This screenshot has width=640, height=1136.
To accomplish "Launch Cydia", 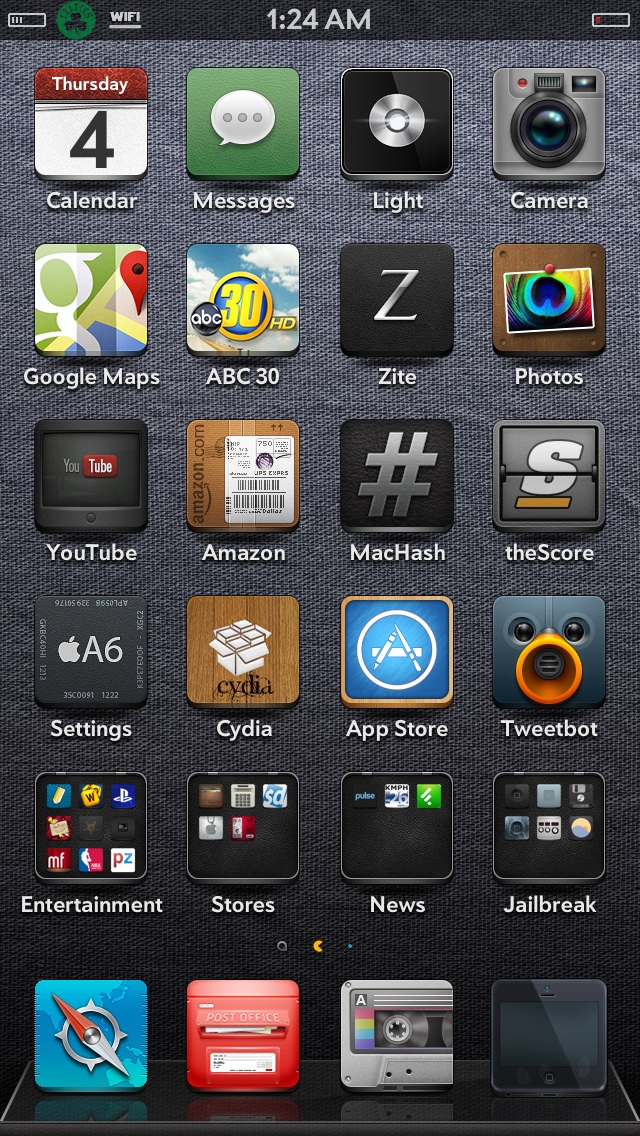I will (x=243, y=651).
